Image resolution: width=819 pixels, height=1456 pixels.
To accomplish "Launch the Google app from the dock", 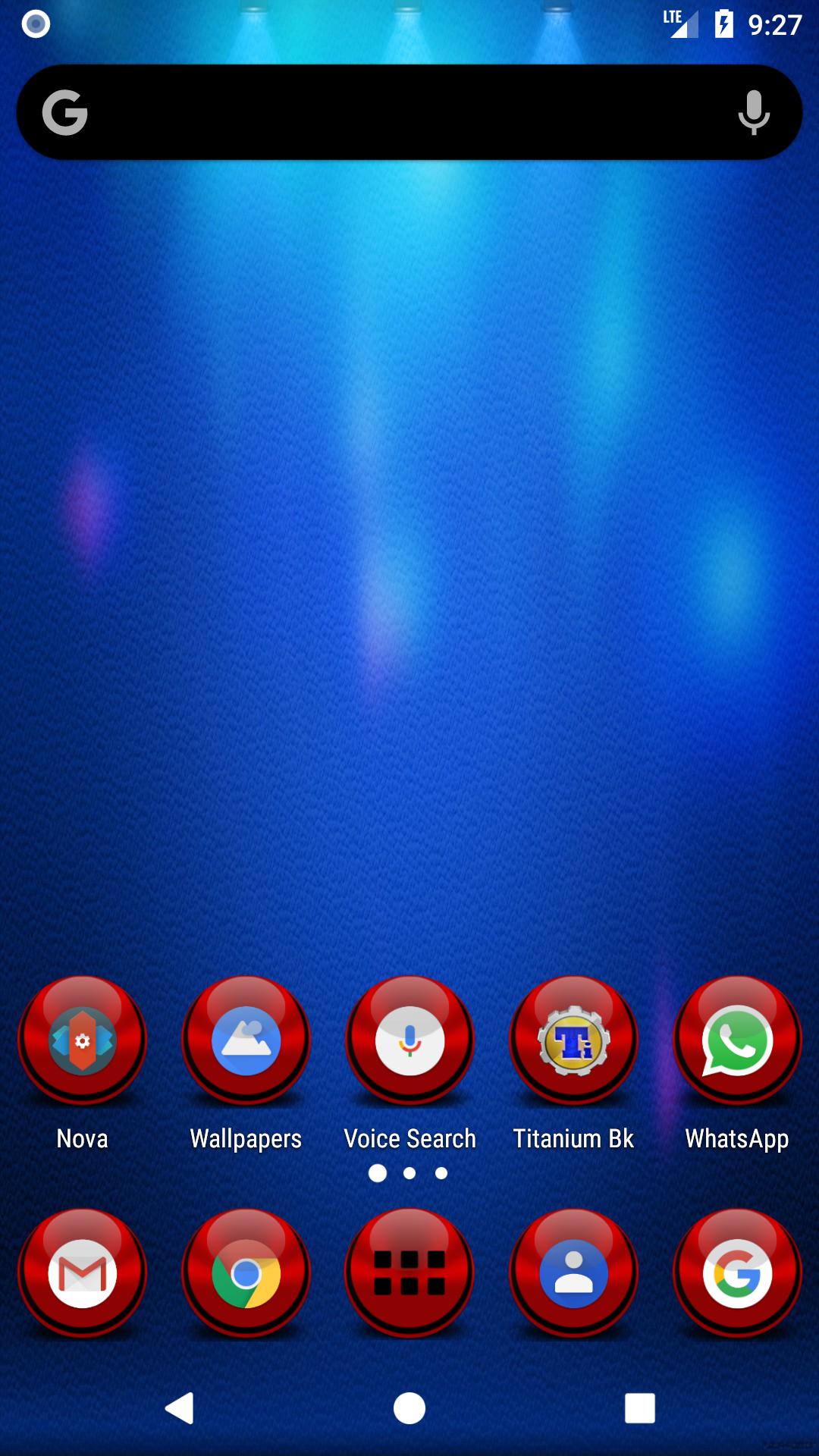I will [x=737, y=1273].
